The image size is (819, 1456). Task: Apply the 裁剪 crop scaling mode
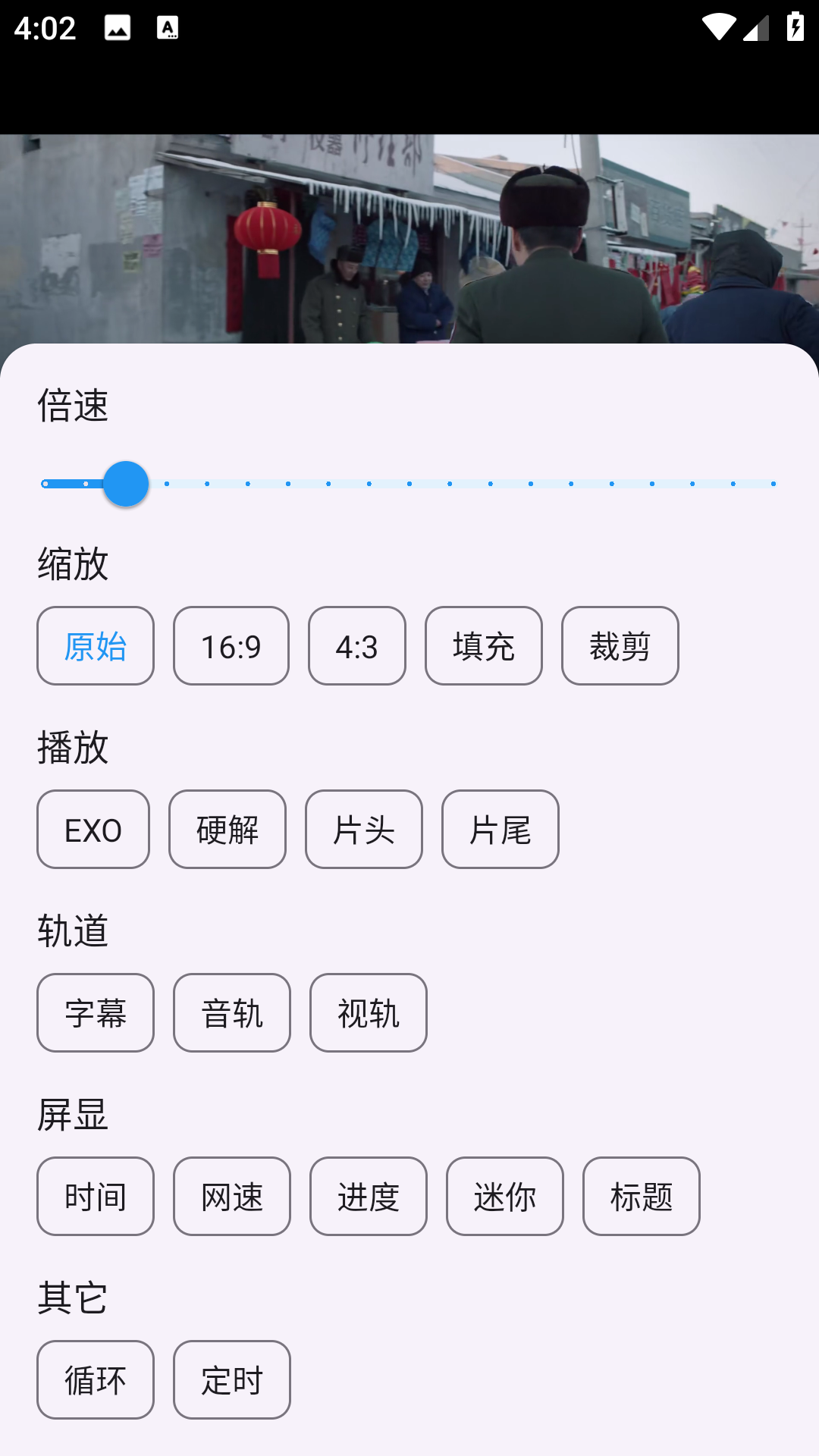pos(620,646)
